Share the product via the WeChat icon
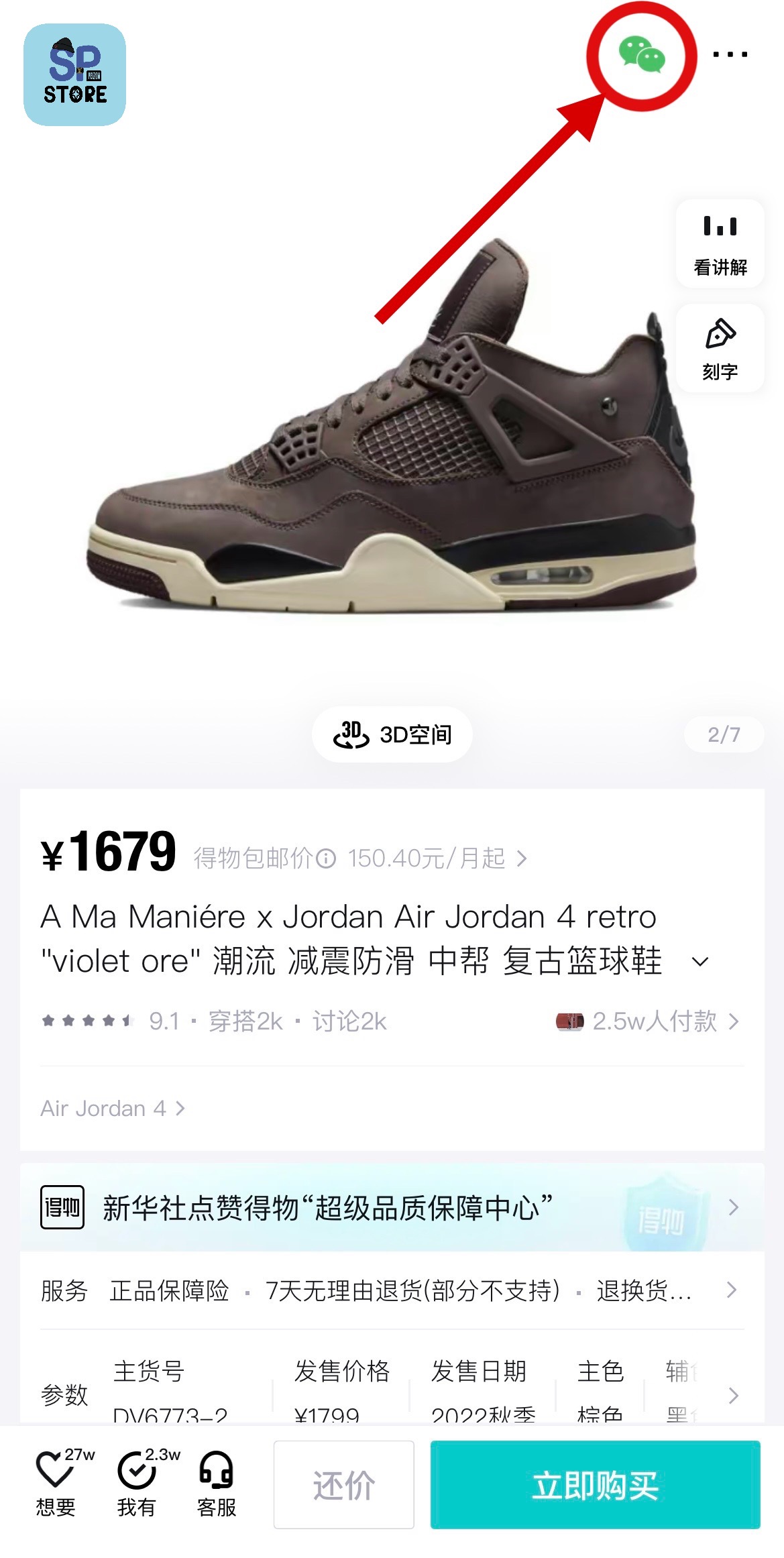 point(642,54)
